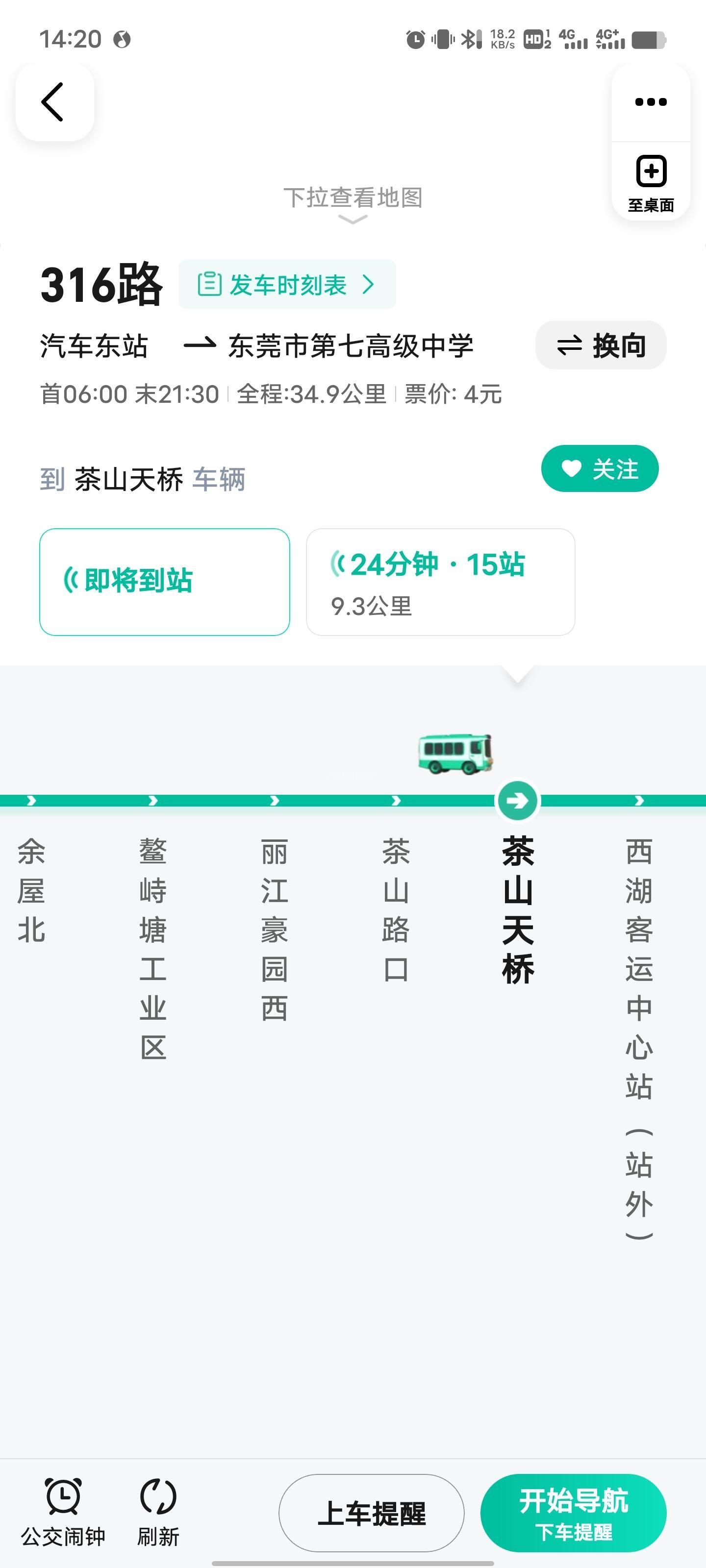This screenshot has width=706, height=1568.
Task: Start navigation with 开始导航
Action: point(573,1513)
